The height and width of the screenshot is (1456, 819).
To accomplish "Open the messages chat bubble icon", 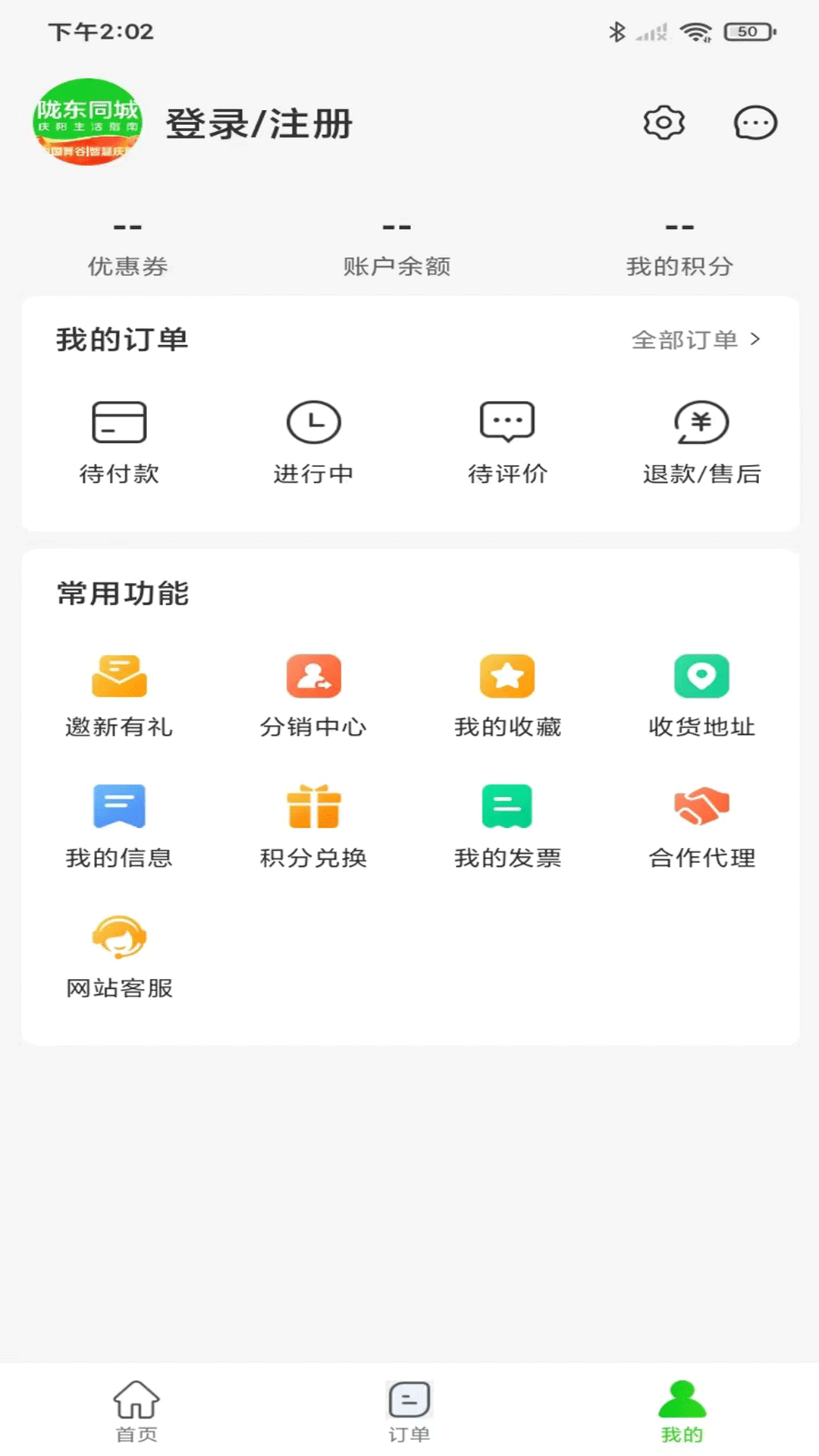I will coord(755,123).
